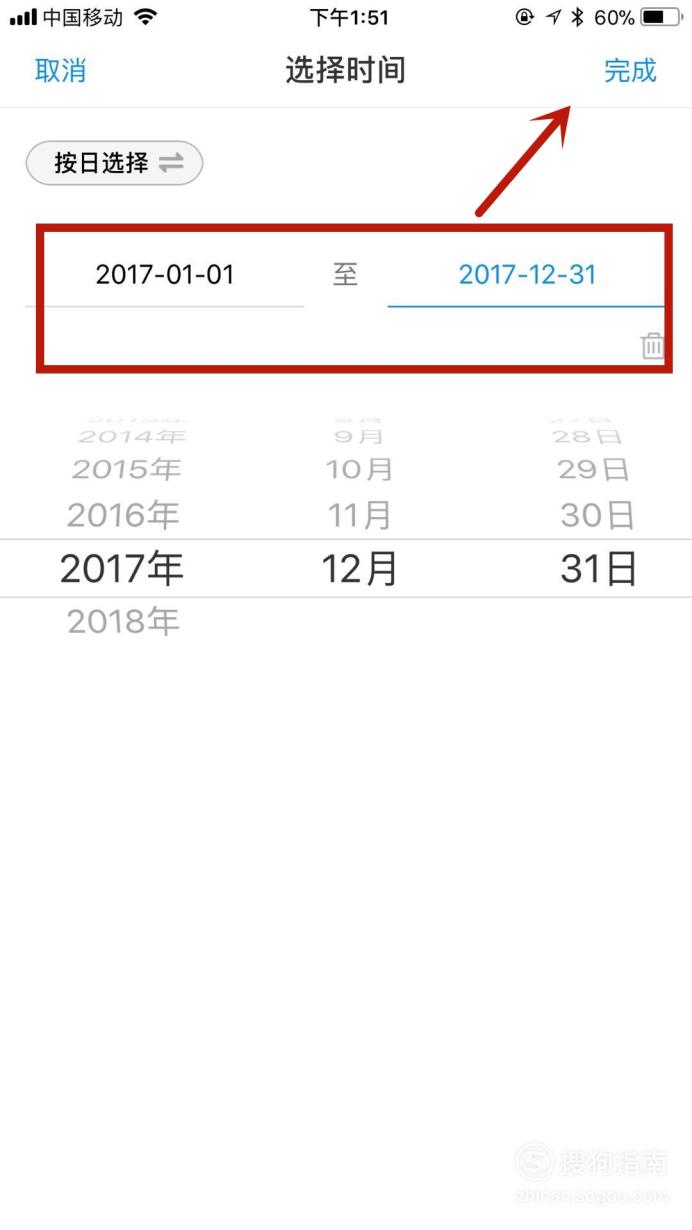The height and width of the screenshot is (1230, 692).
Task: Select the end date field 2017-12-31
Action: 527,275
